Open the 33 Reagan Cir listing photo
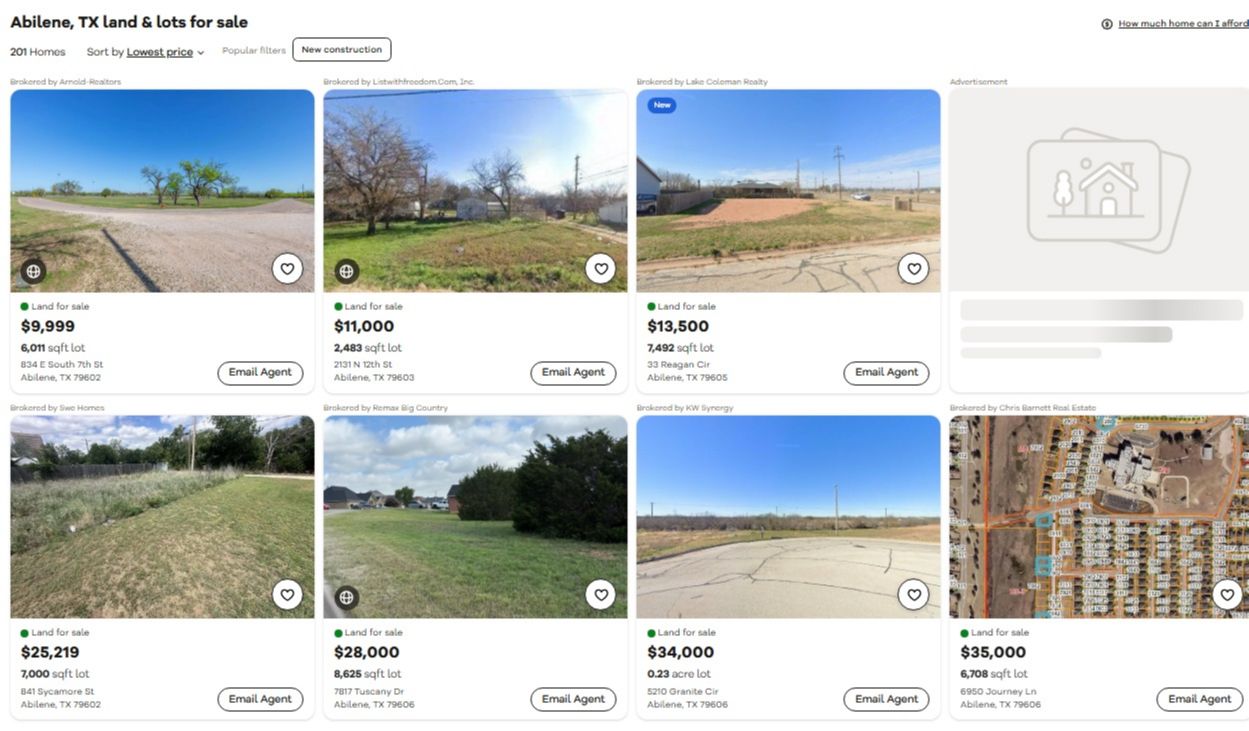Image resolution: width=1249 pixels, height=731 pixels. pyautogui.click(x=788, y=190)
